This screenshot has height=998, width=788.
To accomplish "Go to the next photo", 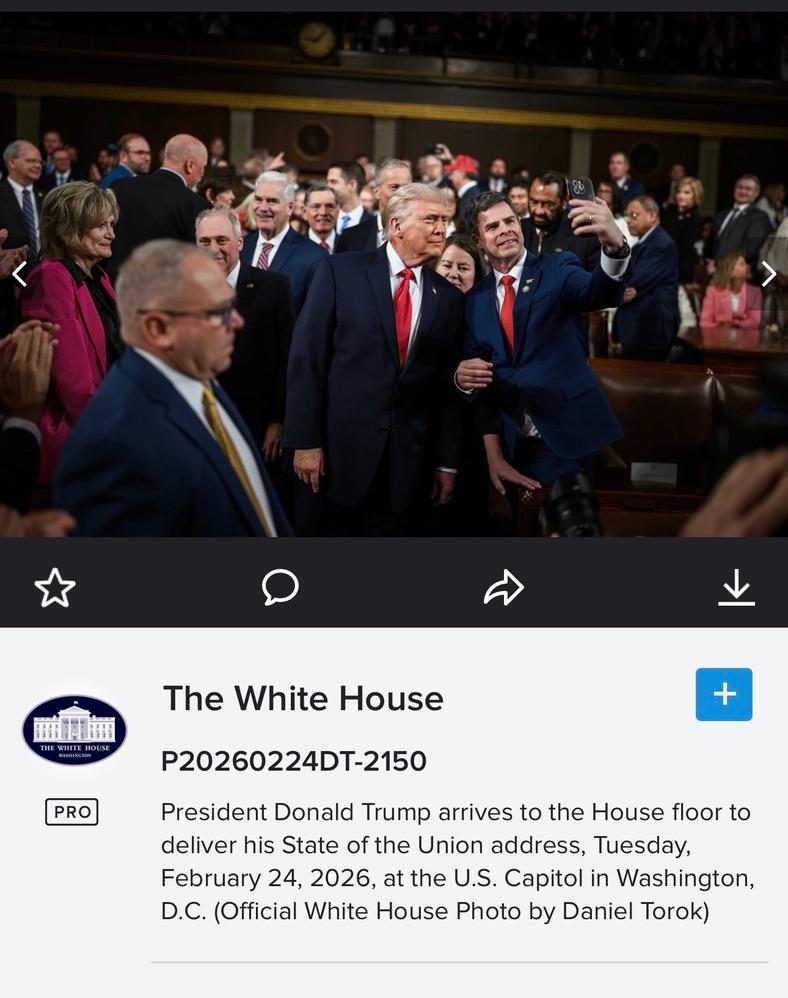I will click(x=768, y=274).
